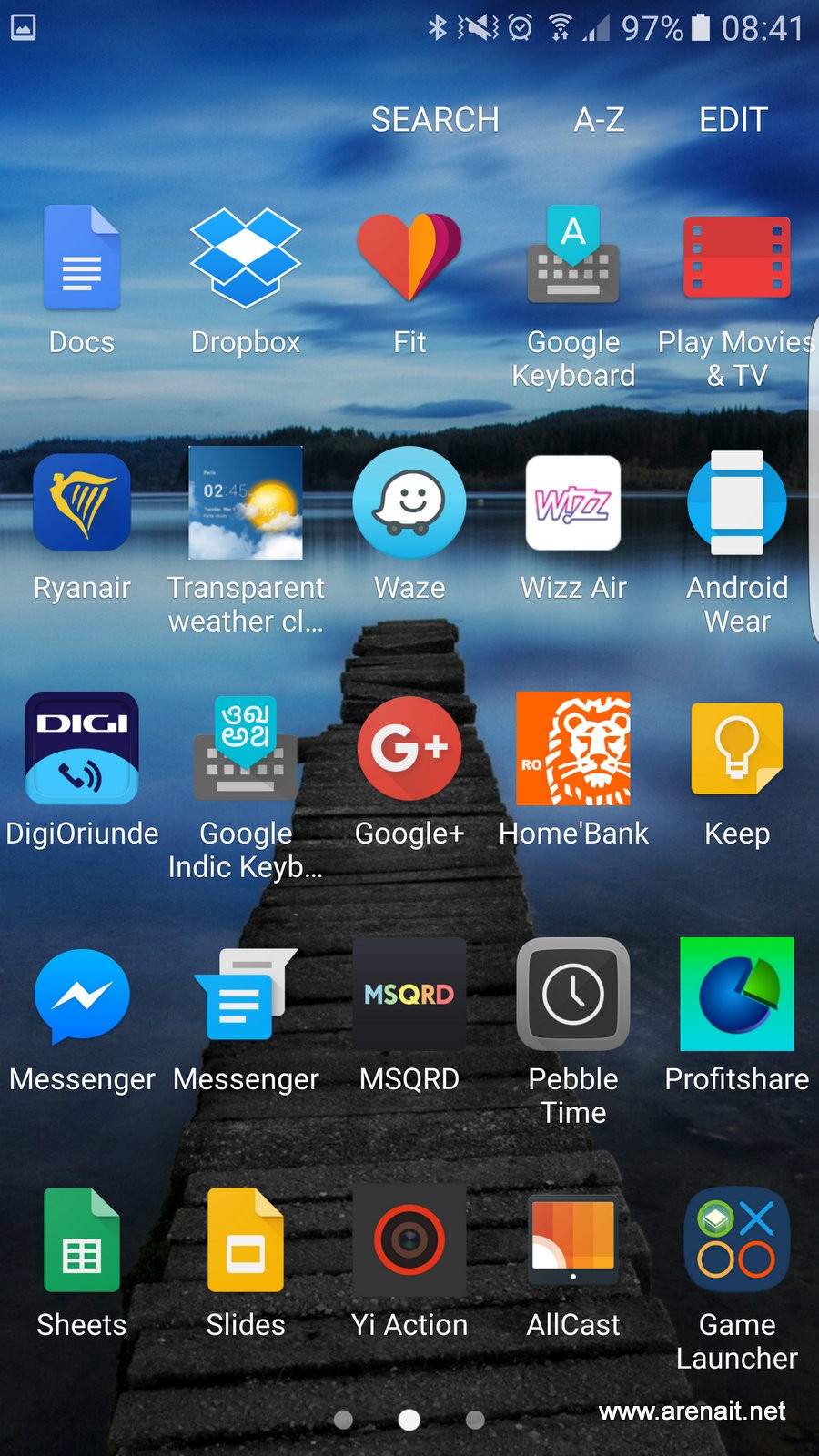Viewport: 819px width, 1456px height.
Task: Open the Sheets app
Action: point(82,1240)
